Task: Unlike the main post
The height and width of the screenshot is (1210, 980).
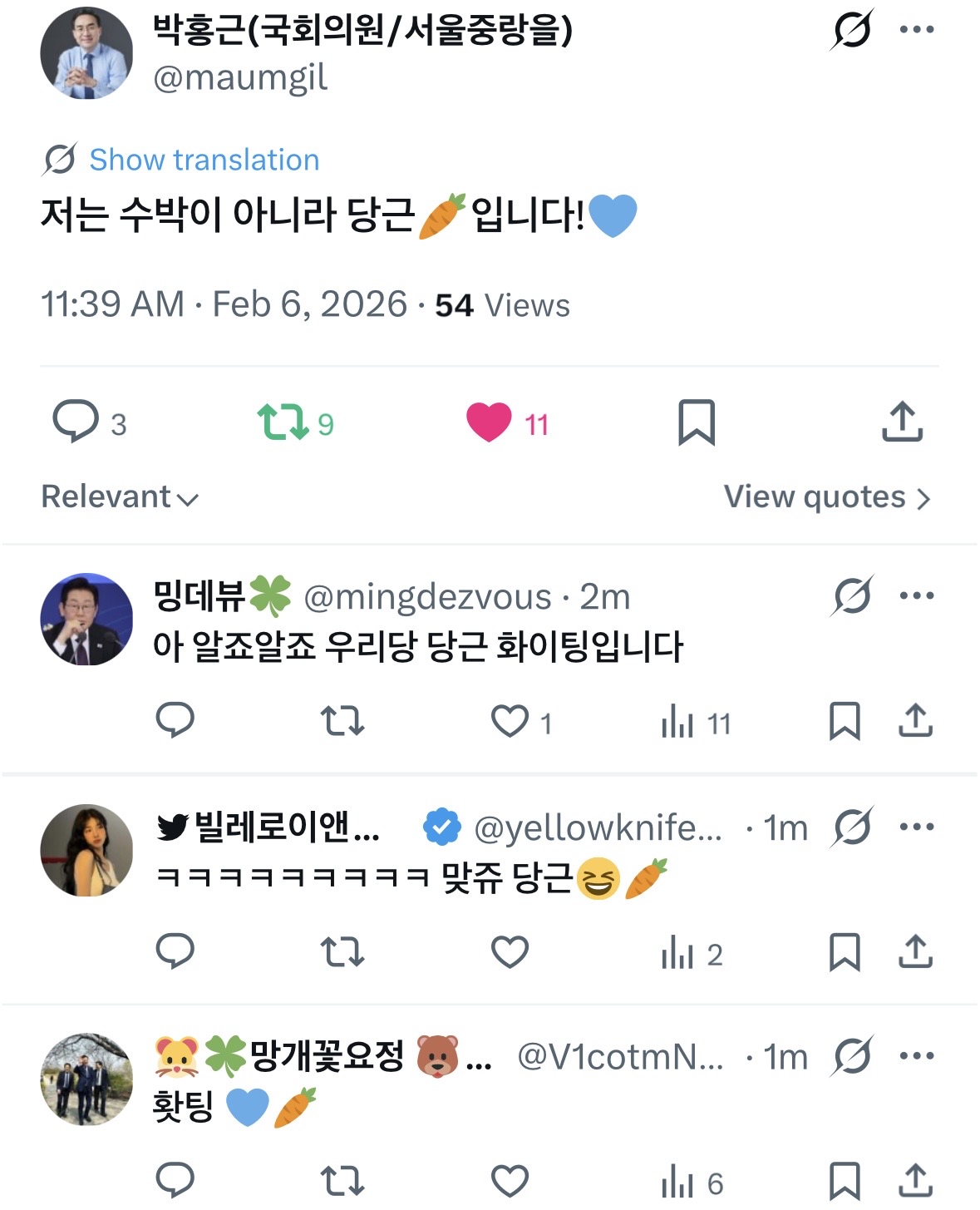Action: coord(489,422)
